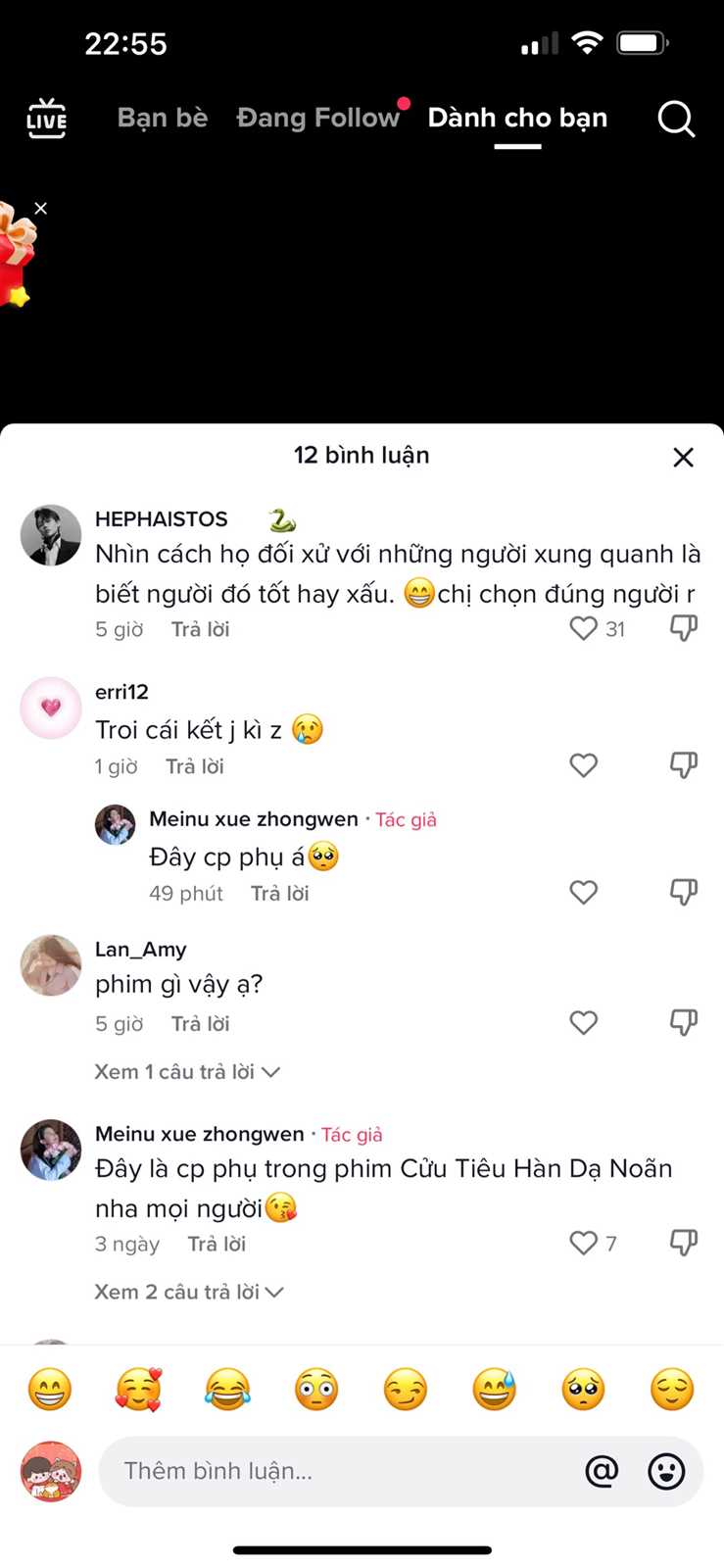Open the emoji picker icon

666,1471
